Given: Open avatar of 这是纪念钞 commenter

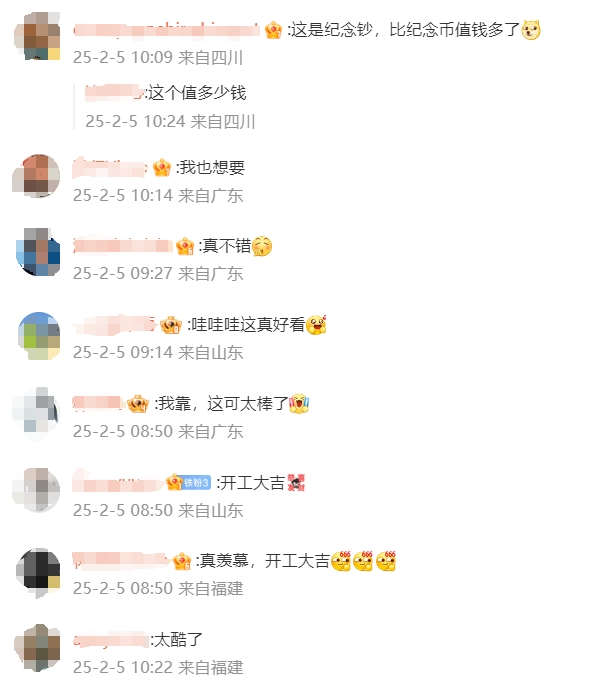Looking at the screenshot, I should [x=41, y=37].
